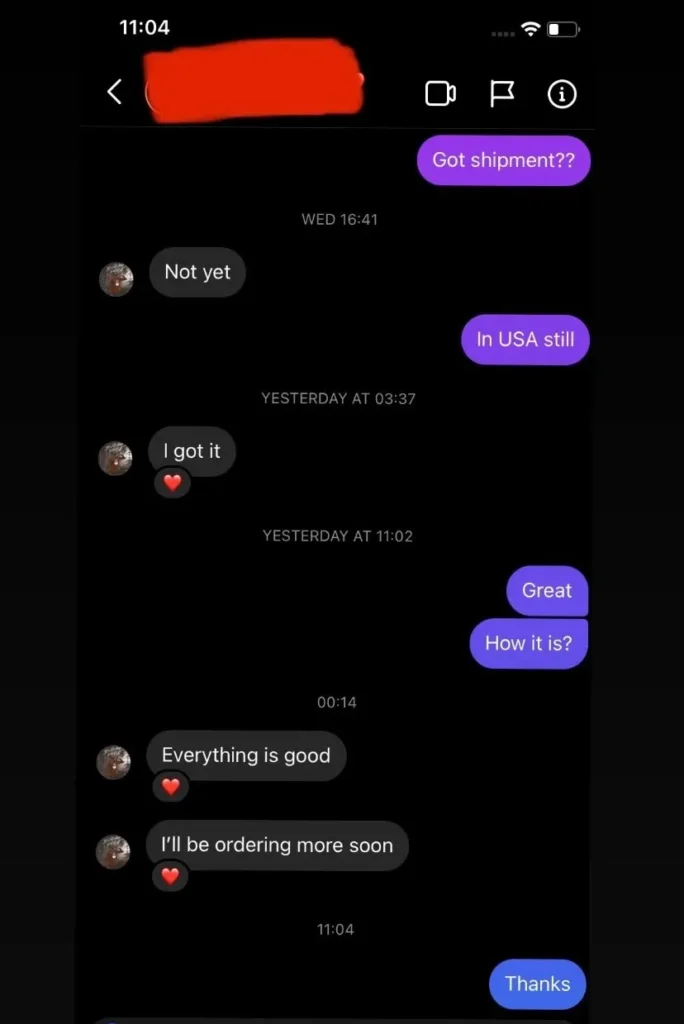684x1024 pixels.
Task: Tap the heart reaction under 'I got it'
Action: pos(172,483)
